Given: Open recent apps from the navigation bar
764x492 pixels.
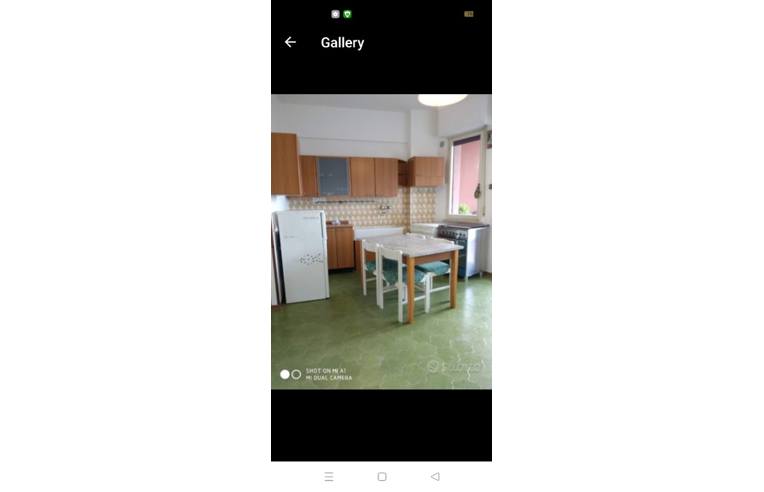Looking at the screenshot, I should 329,477.
